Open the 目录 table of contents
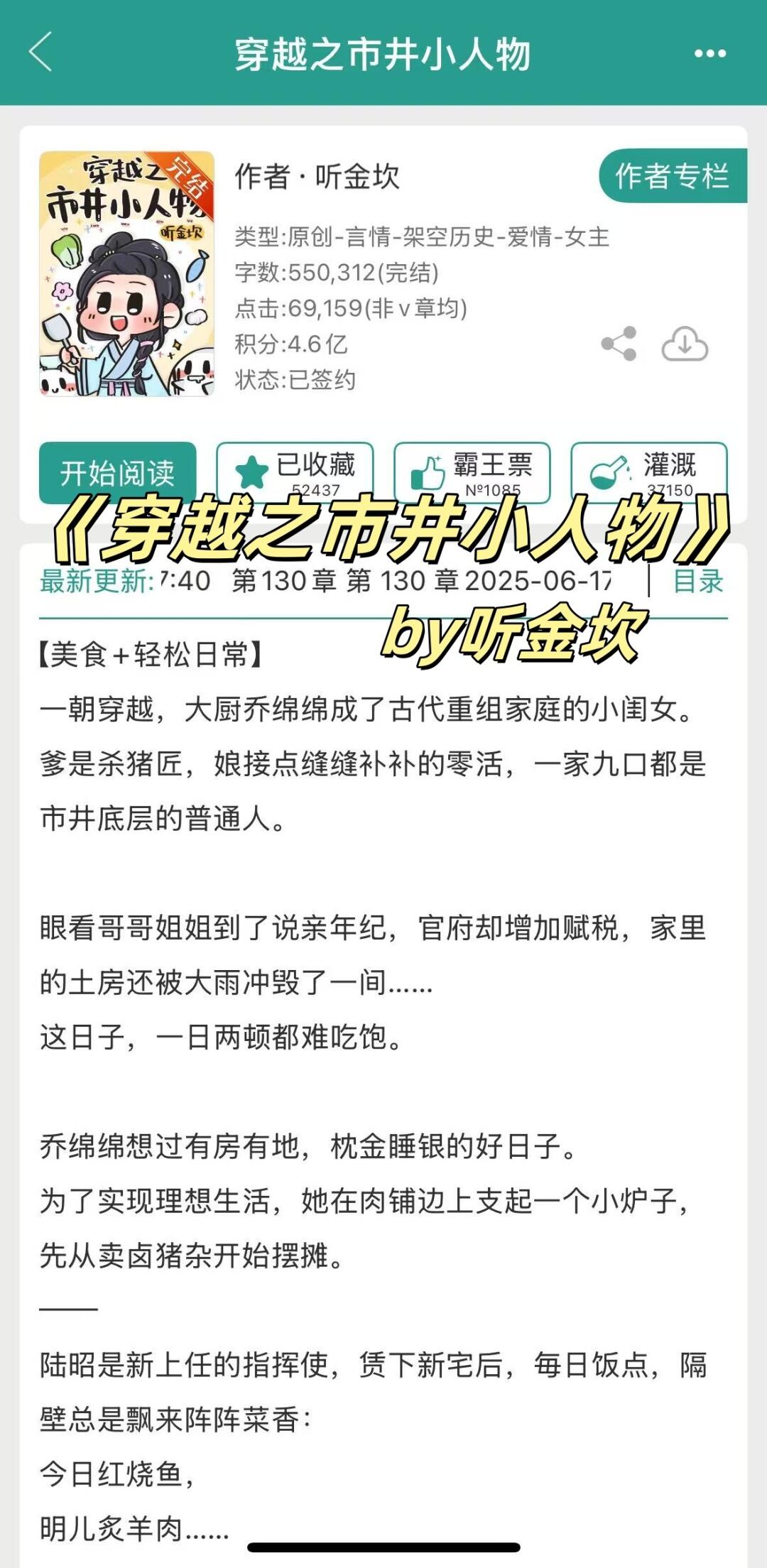The width and height of the screenshot is (767, 1568). (697, 581)
